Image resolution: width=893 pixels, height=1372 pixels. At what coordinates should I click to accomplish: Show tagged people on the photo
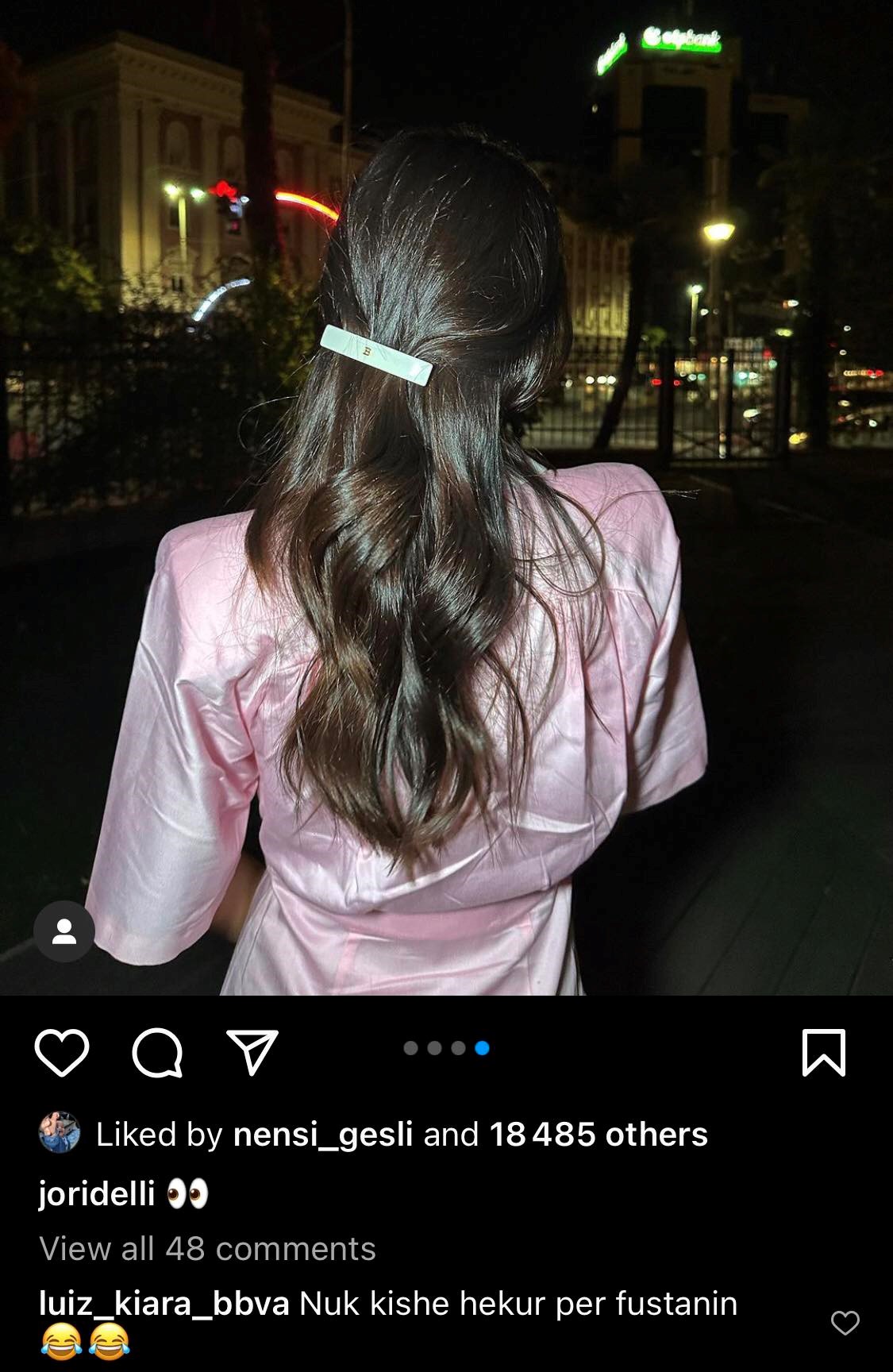tap(64, 931)
